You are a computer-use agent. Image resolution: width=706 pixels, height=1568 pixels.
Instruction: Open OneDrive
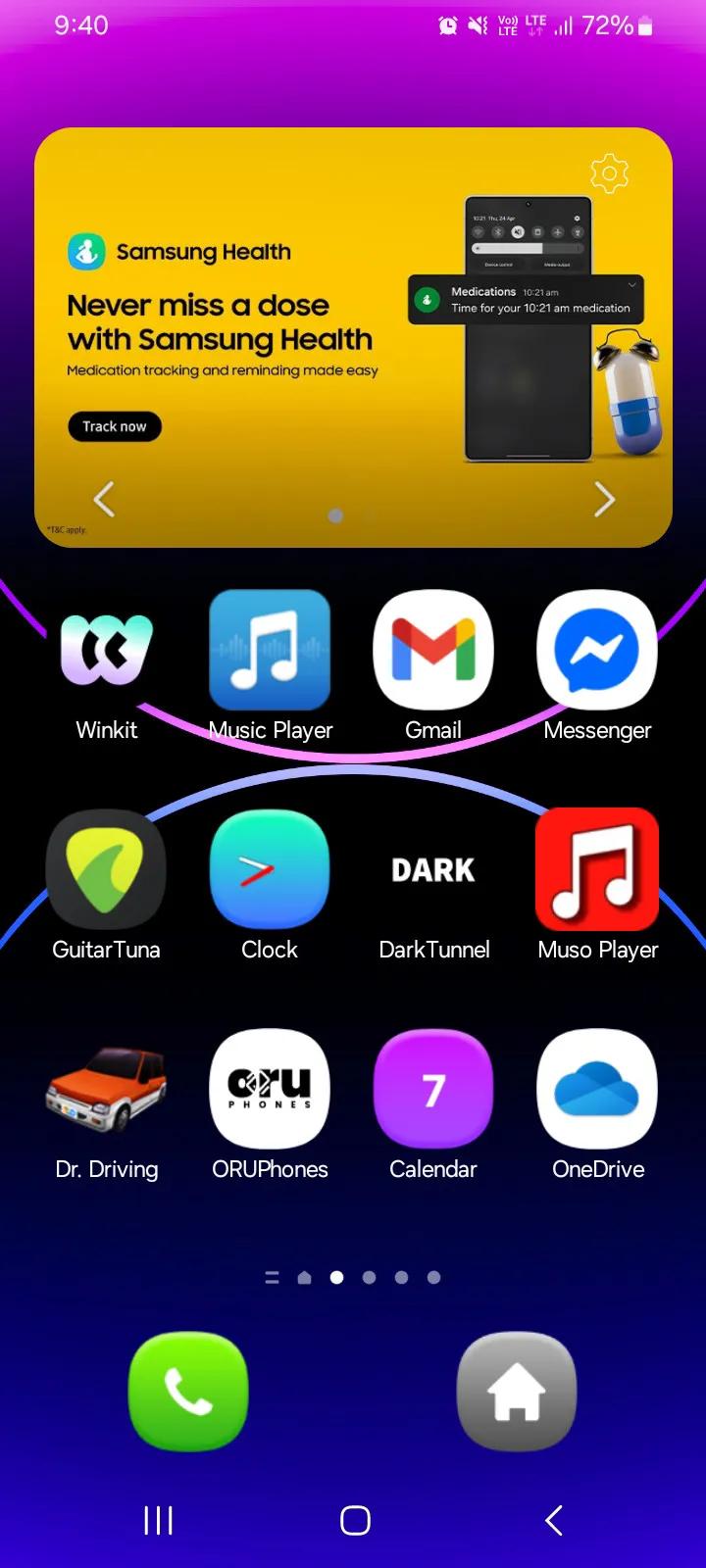[x=597, y=1090]
